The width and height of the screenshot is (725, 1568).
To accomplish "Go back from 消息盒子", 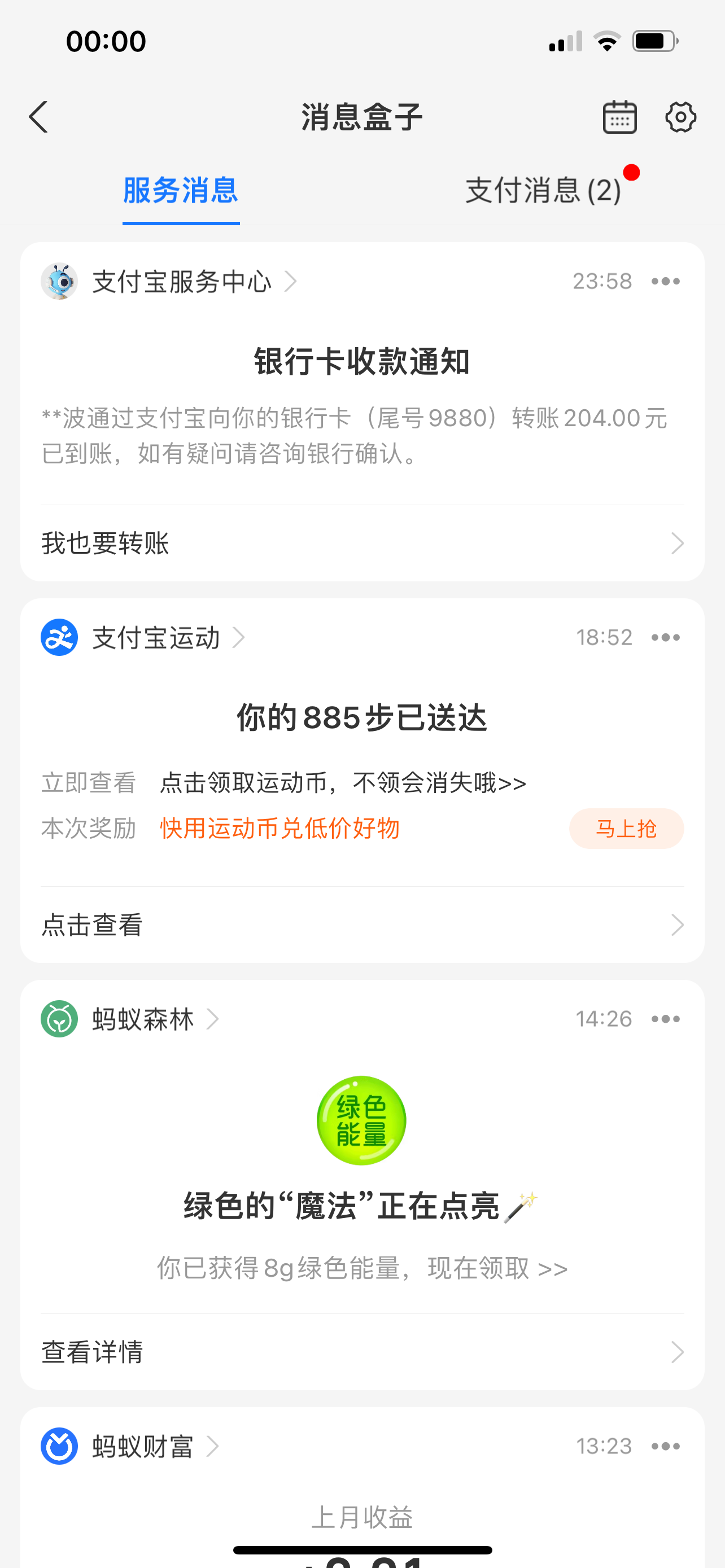I will pyautogui.click(x=38, y=117).
